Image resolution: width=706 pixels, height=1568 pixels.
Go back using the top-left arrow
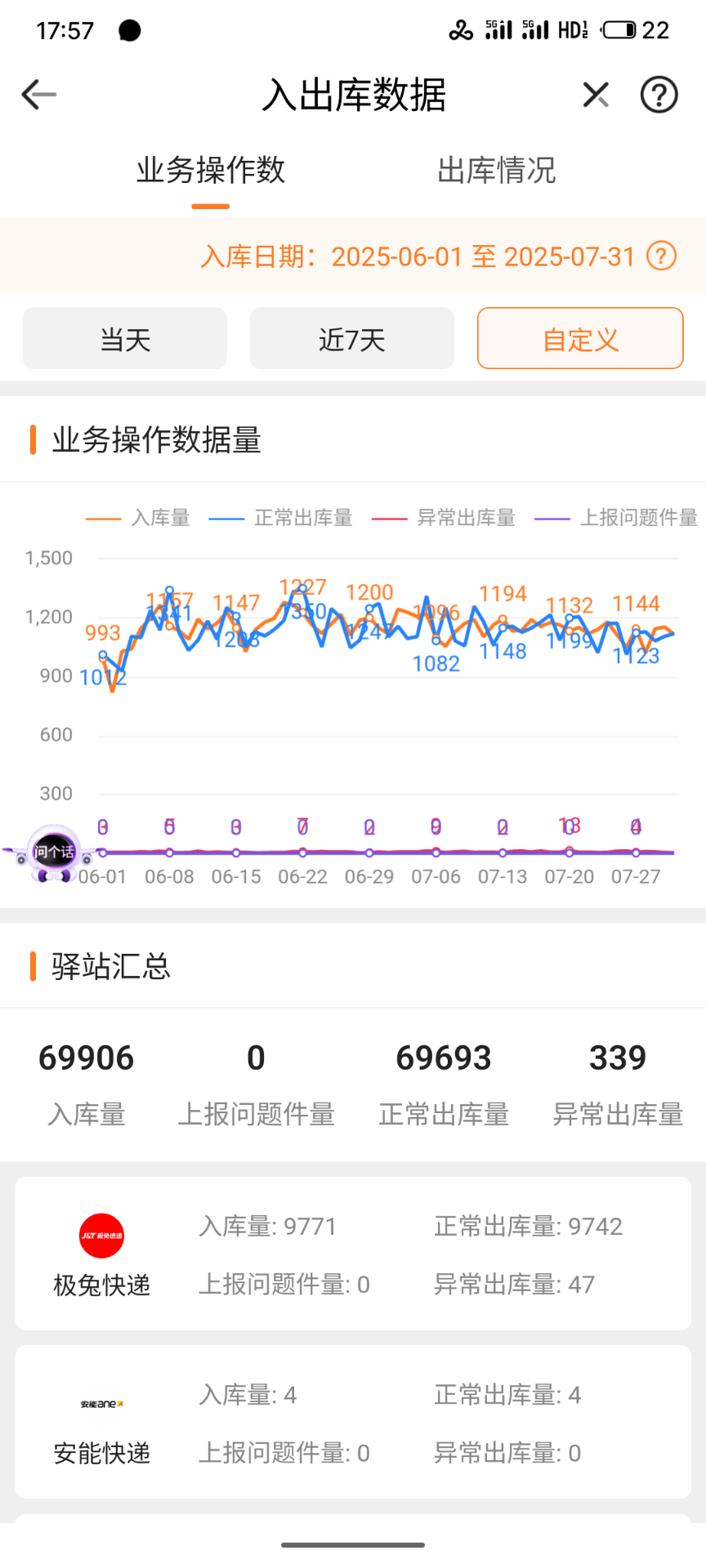pyautogui.click(x=38, y=95)
